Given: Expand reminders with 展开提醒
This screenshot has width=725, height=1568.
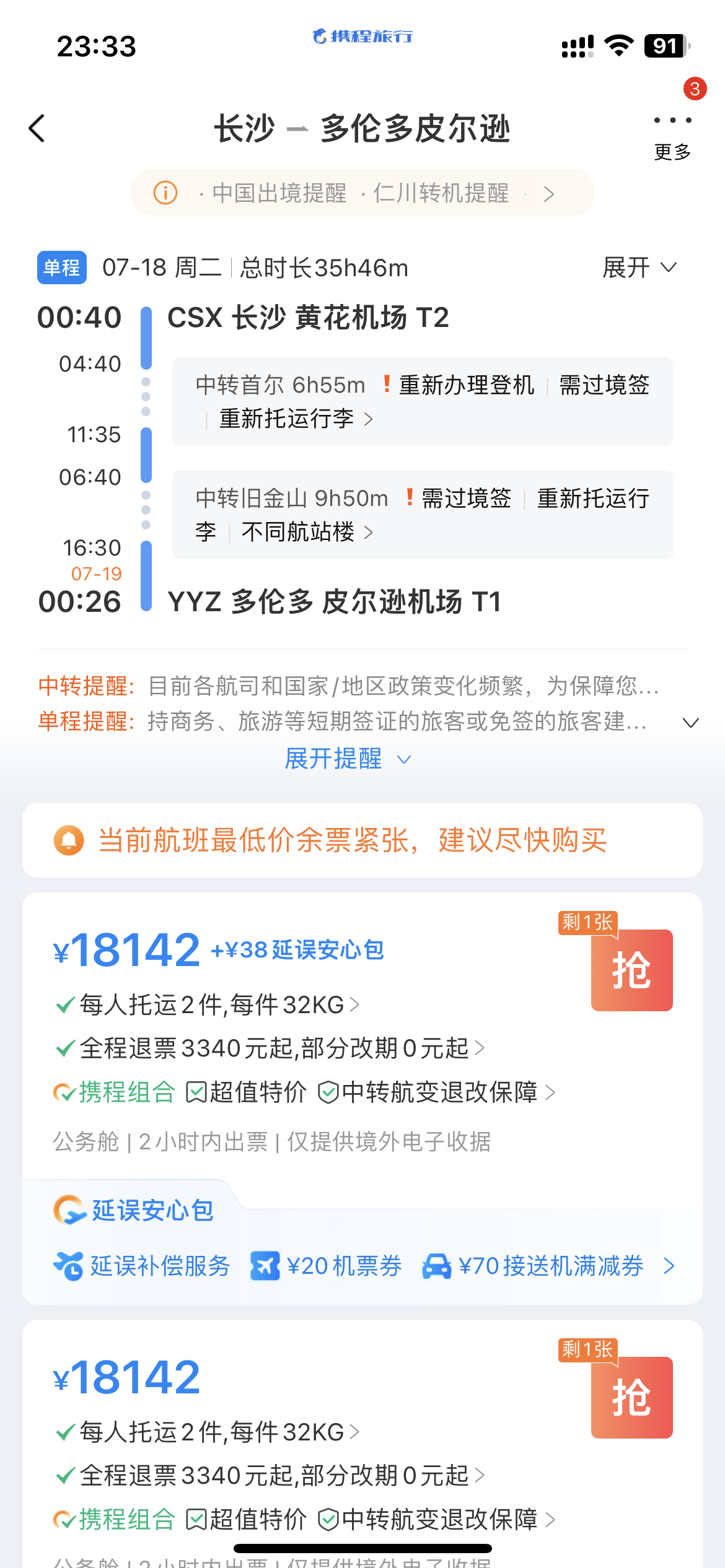Looking at the screenshot, I should [x=347, y=759].
